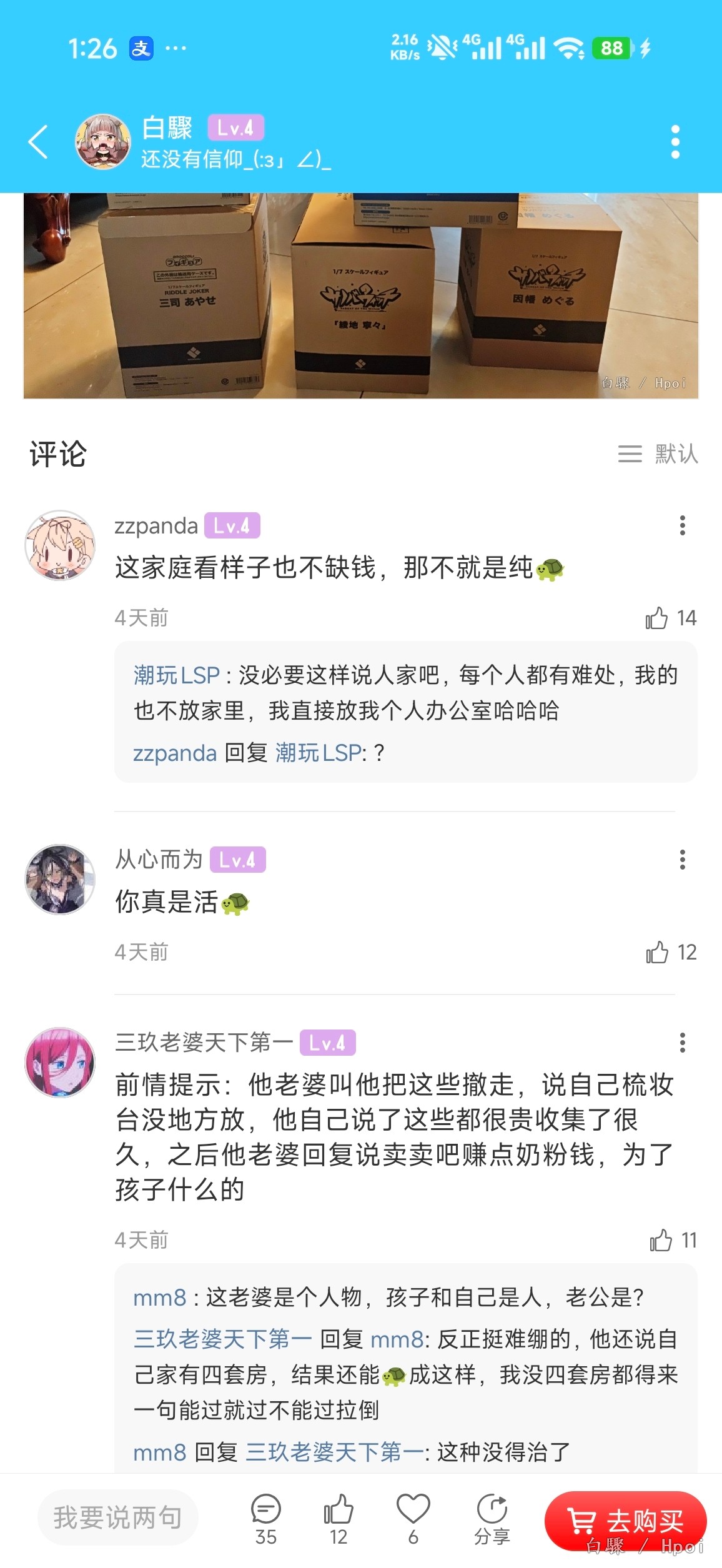This screenshot has width=722, height=1568.
Task: Open mm8's profile from the reply
Action: click(x=160, y=1298)
